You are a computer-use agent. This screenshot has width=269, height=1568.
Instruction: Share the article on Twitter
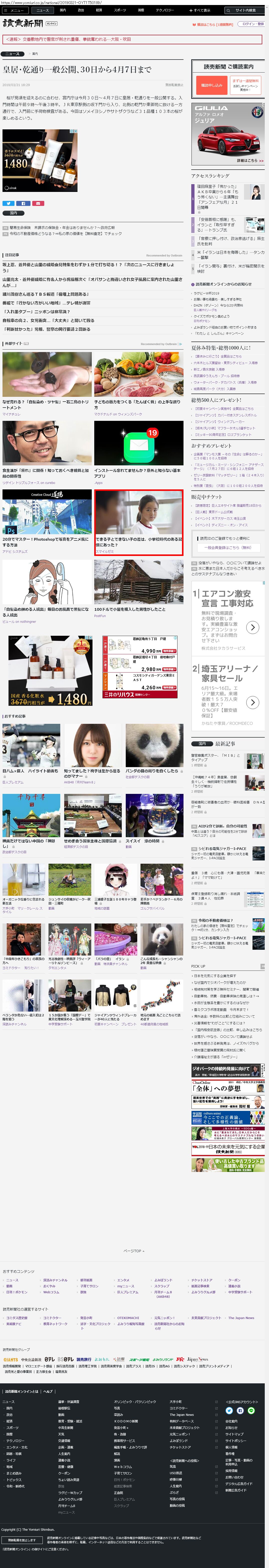[9, 203]
